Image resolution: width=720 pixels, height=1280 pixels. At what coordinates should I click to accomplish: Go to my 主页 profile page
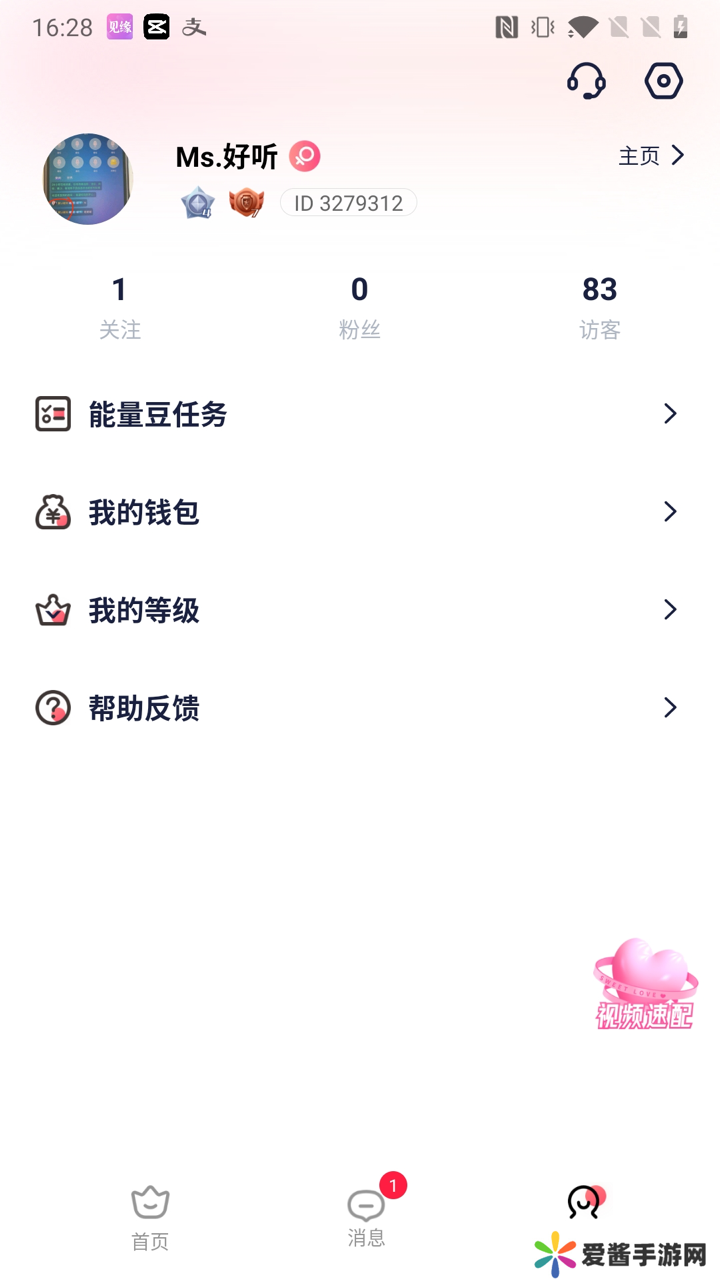tap(651, 156)
